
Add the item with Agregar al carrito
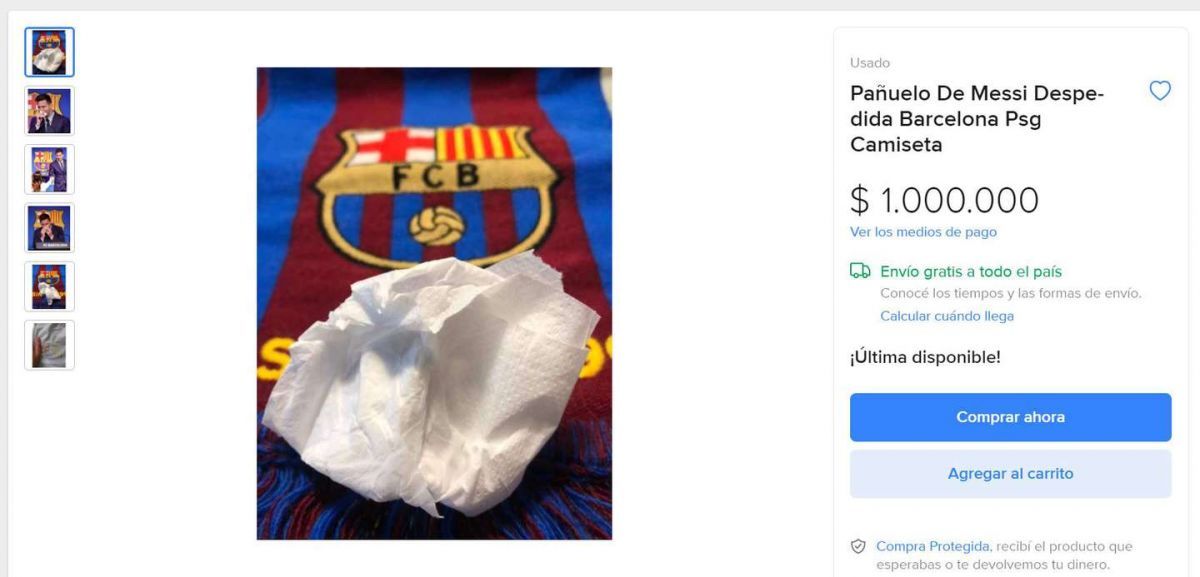1010,473
